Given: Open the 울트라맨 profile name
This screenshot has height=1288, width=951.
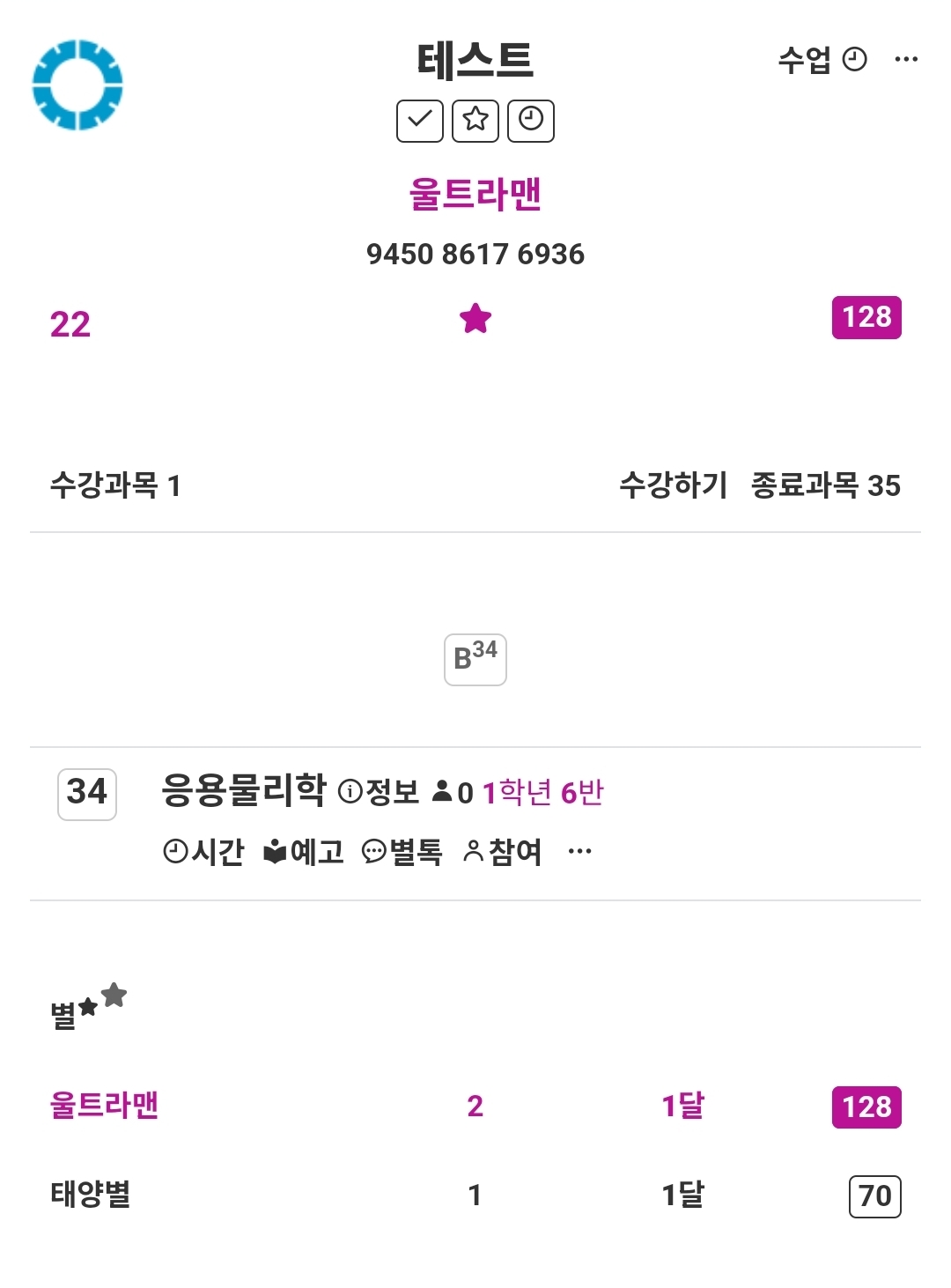Looking at the screenshot, I should tap(475, 194).
